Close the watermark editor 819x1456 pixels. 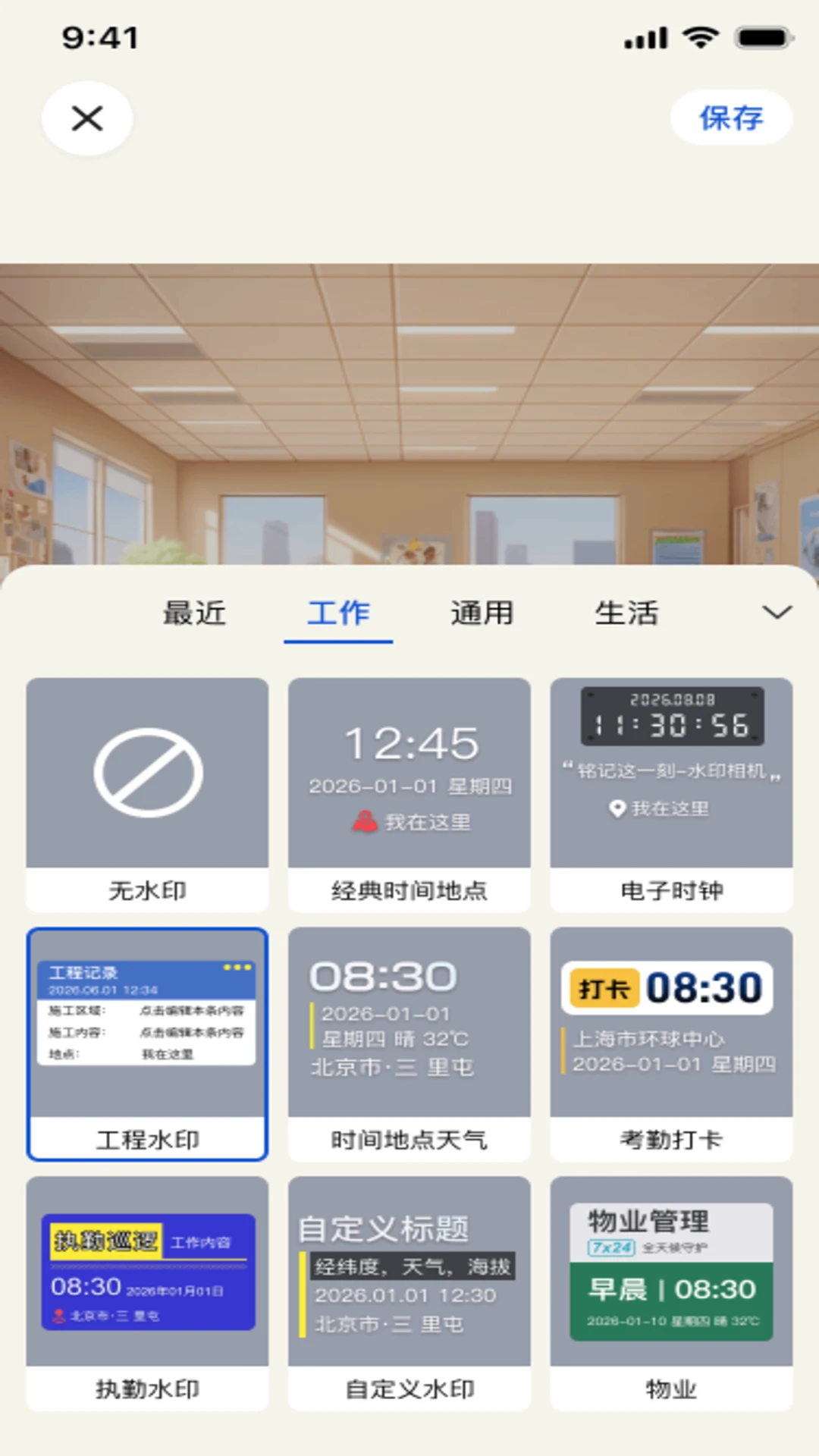pyautogui.click(x=87, y=118)
